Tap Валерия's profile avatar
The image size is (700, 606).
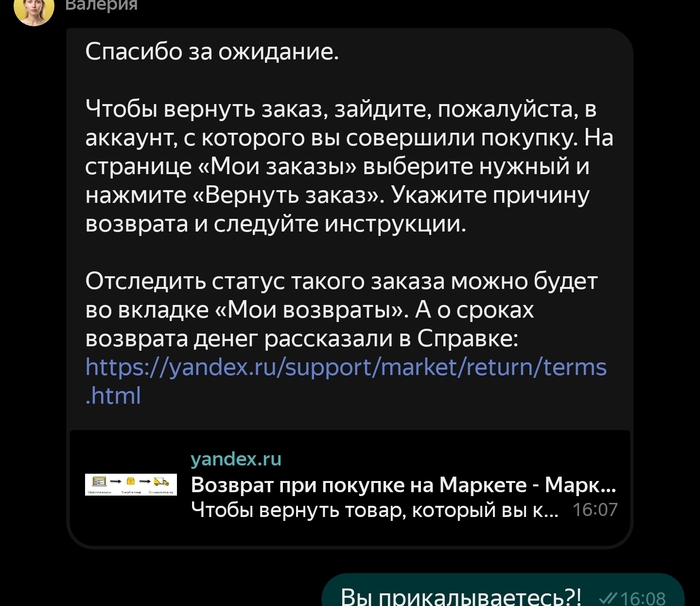pos(33,9)
